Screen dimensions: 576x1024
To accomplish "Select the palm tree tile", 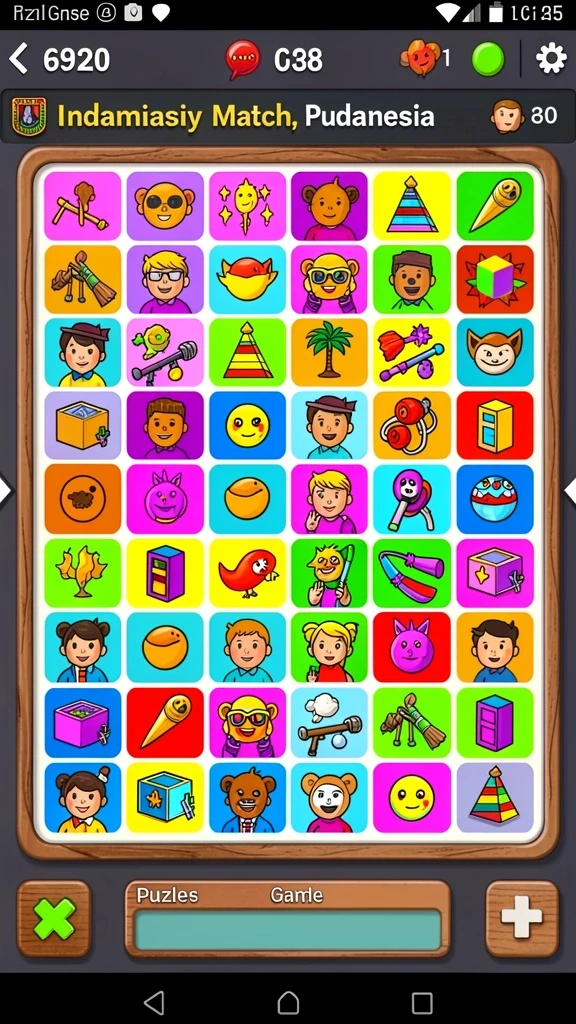I will [x=330, y=353].
